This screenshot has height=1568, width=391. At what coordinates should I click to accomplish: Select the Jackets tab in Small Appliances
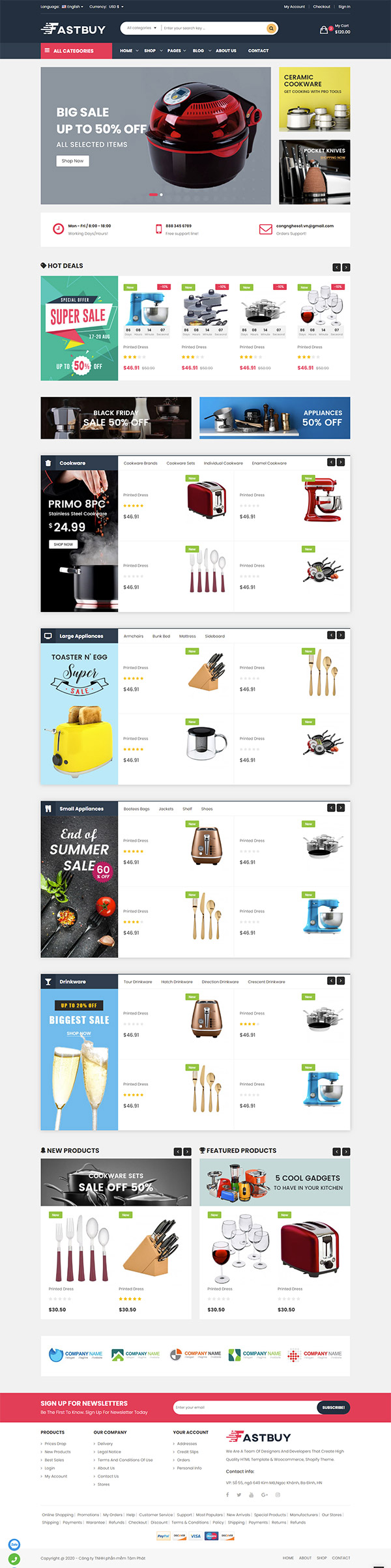(x=166, y=809)
